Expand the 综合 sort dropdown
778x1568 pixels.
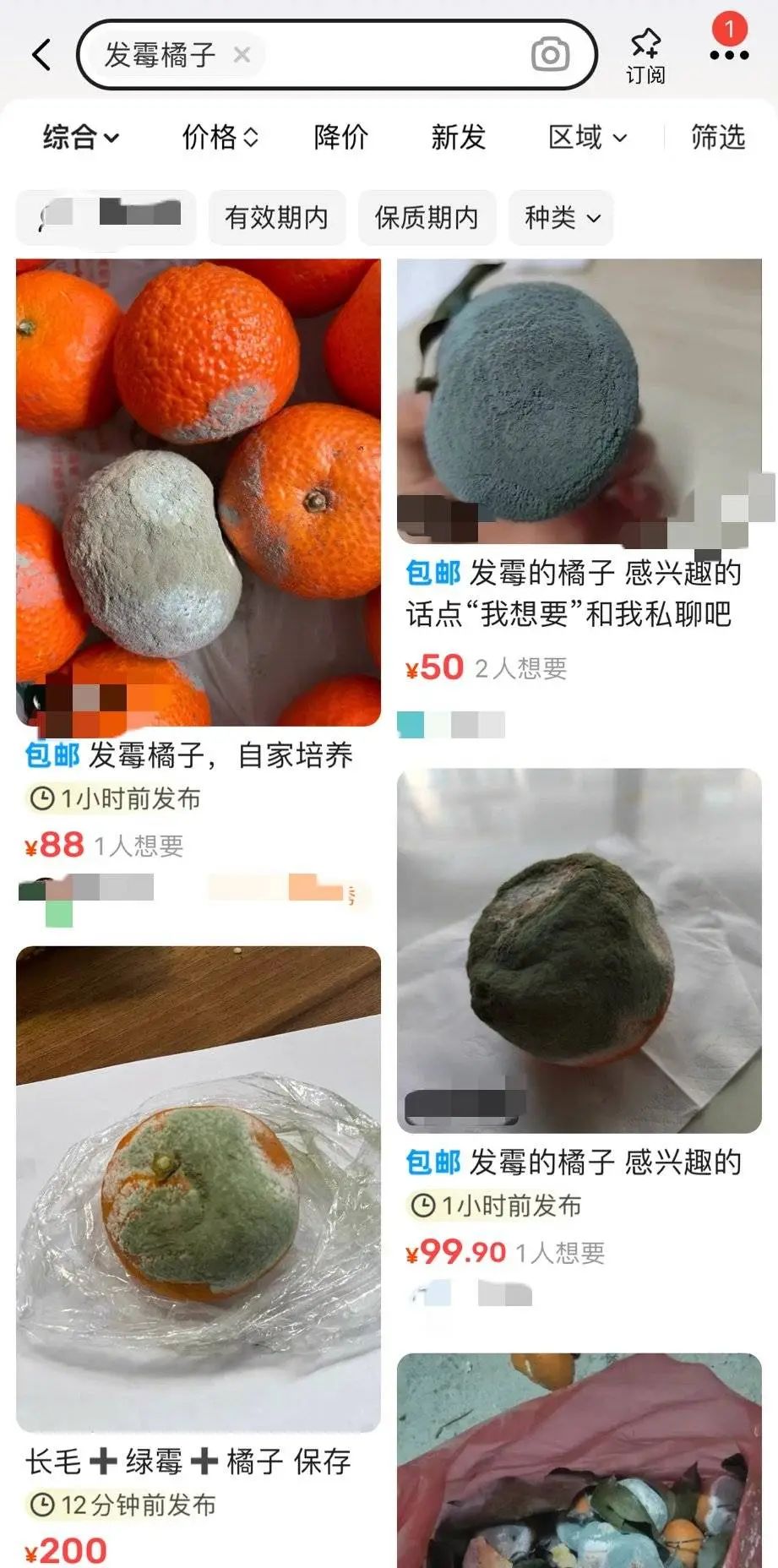(x=81, y=137)
